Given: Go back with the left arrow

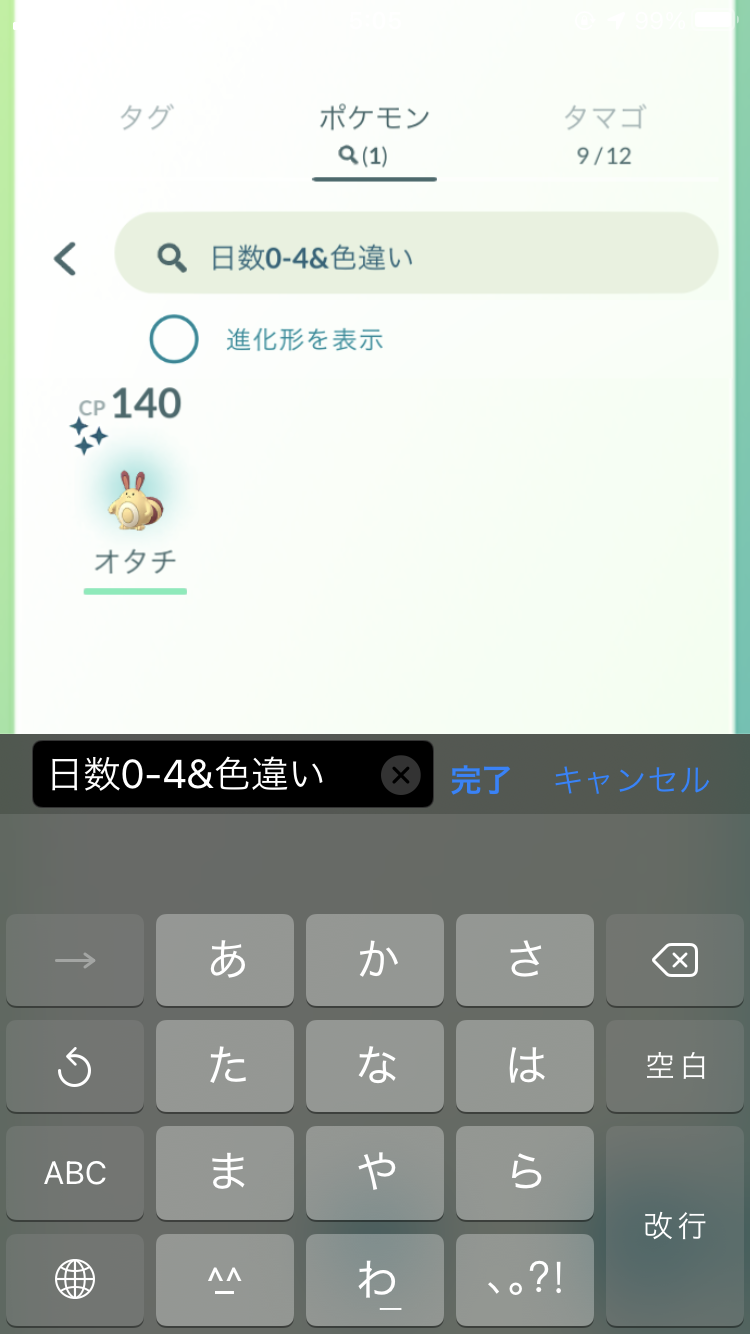Looking at the screenshot, I should click(66, 259).
